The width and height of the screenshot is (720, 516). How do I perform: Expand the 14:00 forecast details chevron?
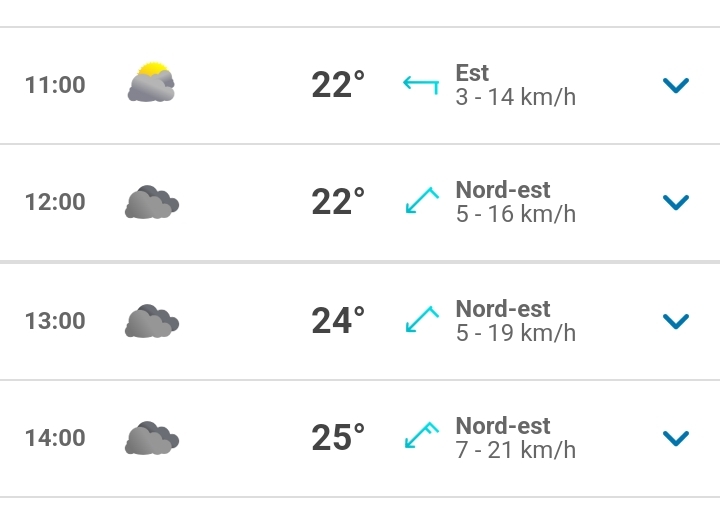(x=676, y=438)
